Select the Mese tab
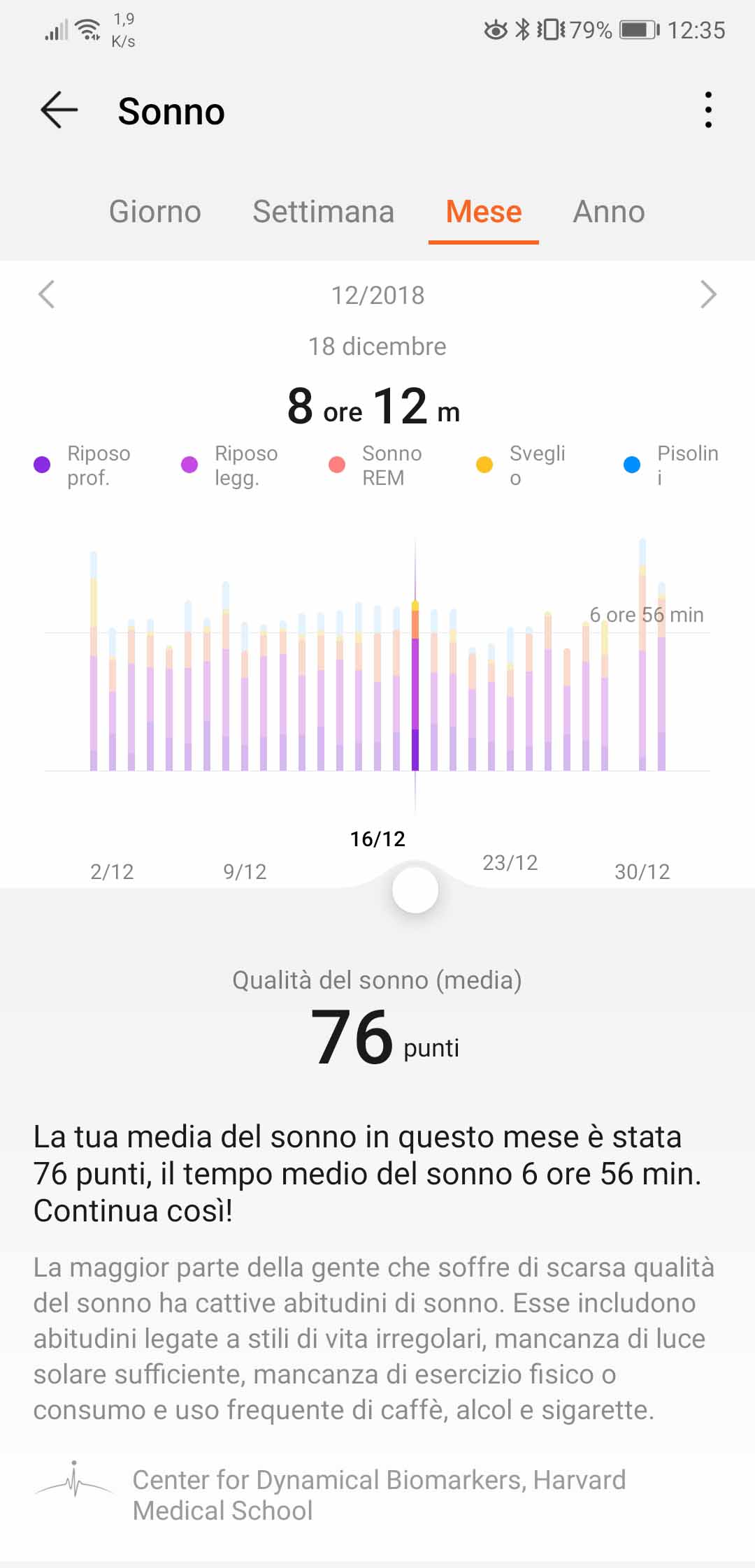Image resolution: width=755 pixels, height=1568 pixels. (x=484, y=212)
